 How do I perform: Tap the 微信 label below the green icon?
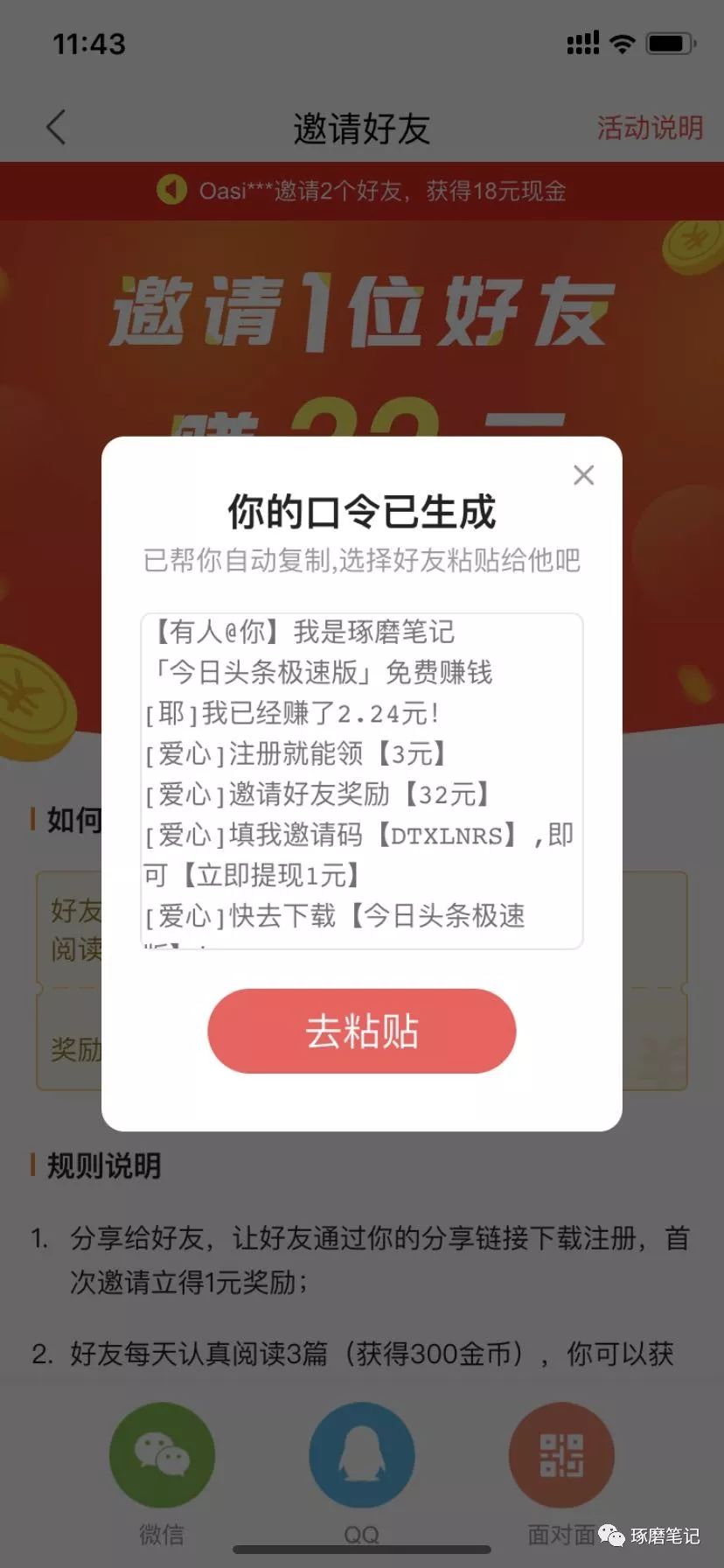point(162,1532)
